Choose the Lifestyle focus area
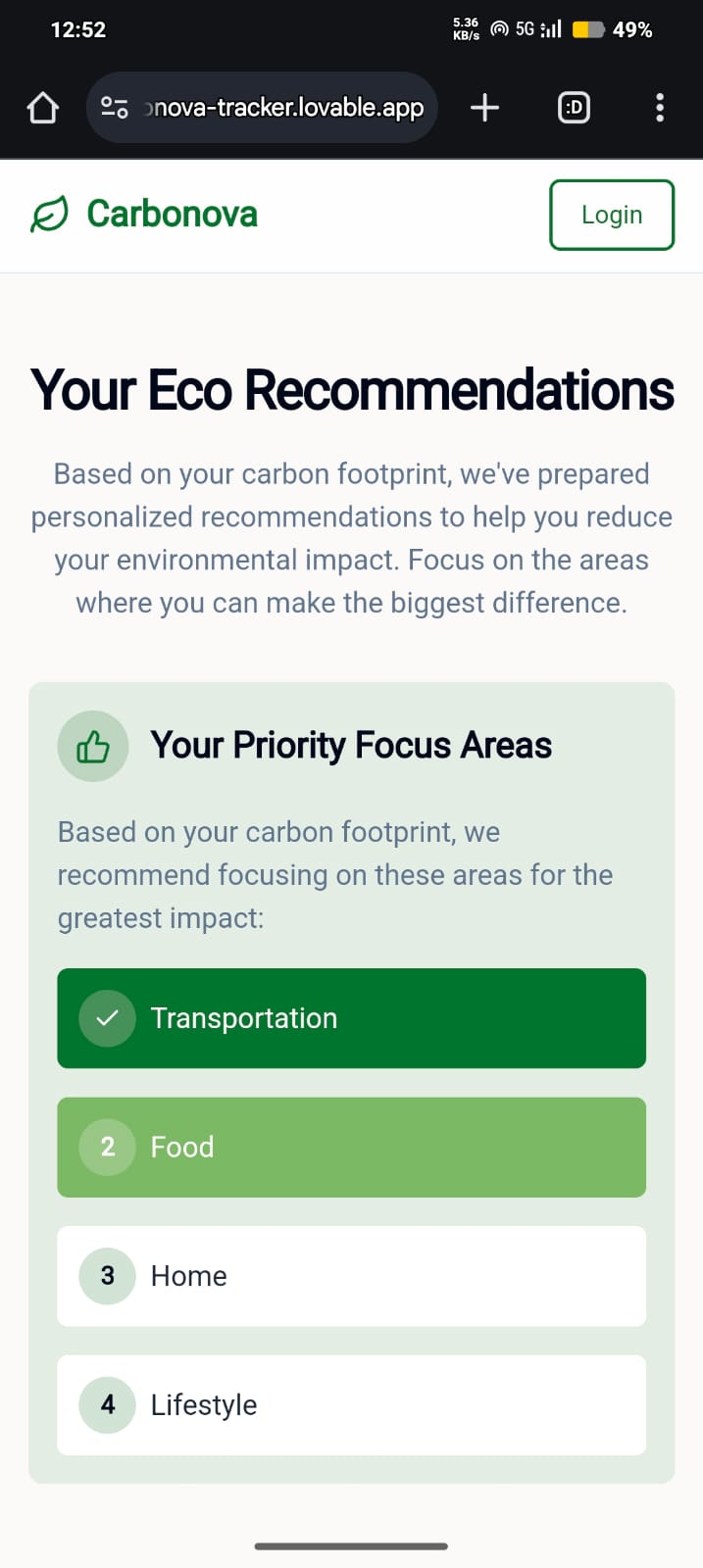The width and height of the screenshot is (703, 1568). 352,1405
